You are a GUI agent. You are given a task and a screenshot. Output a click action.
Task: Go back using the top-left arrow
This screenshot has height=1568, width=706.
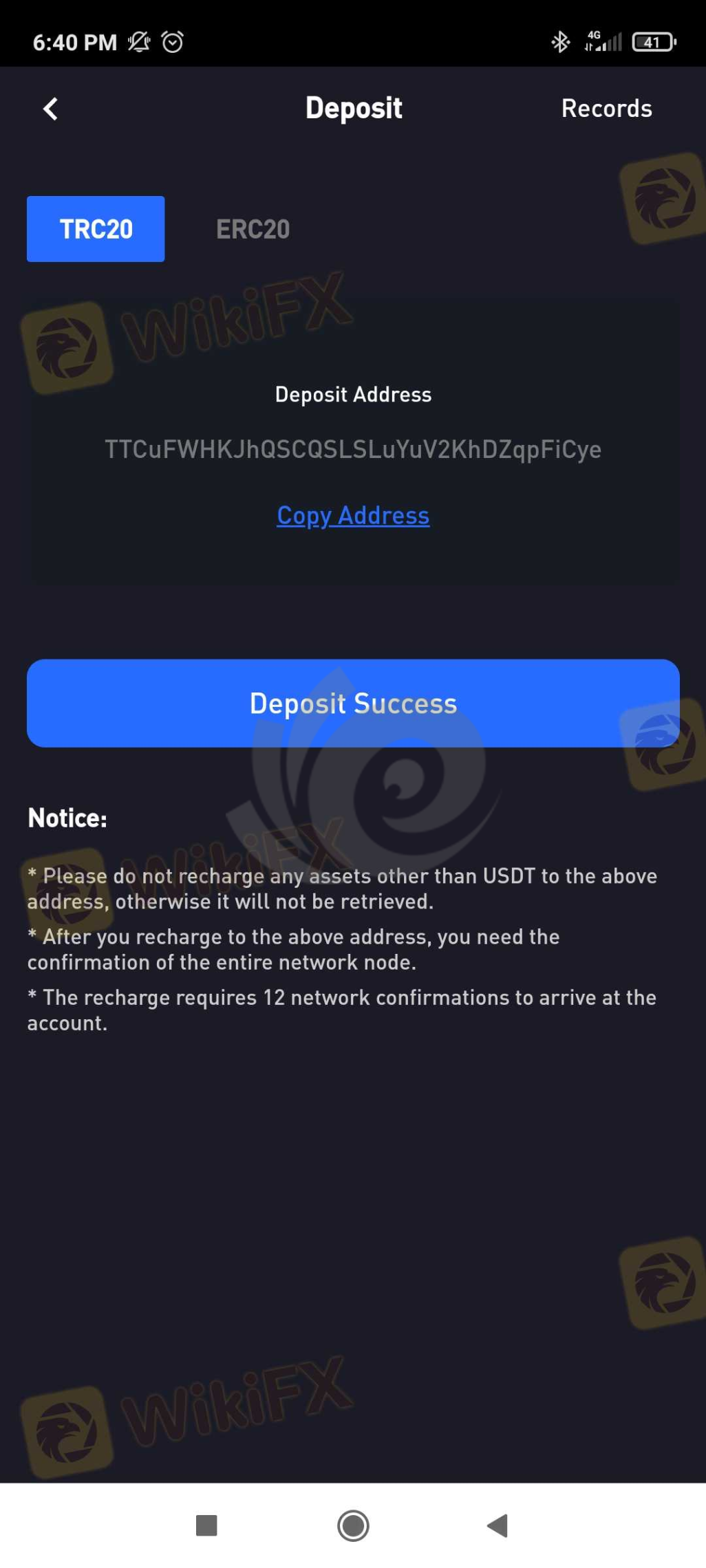(x=50, y=109)
